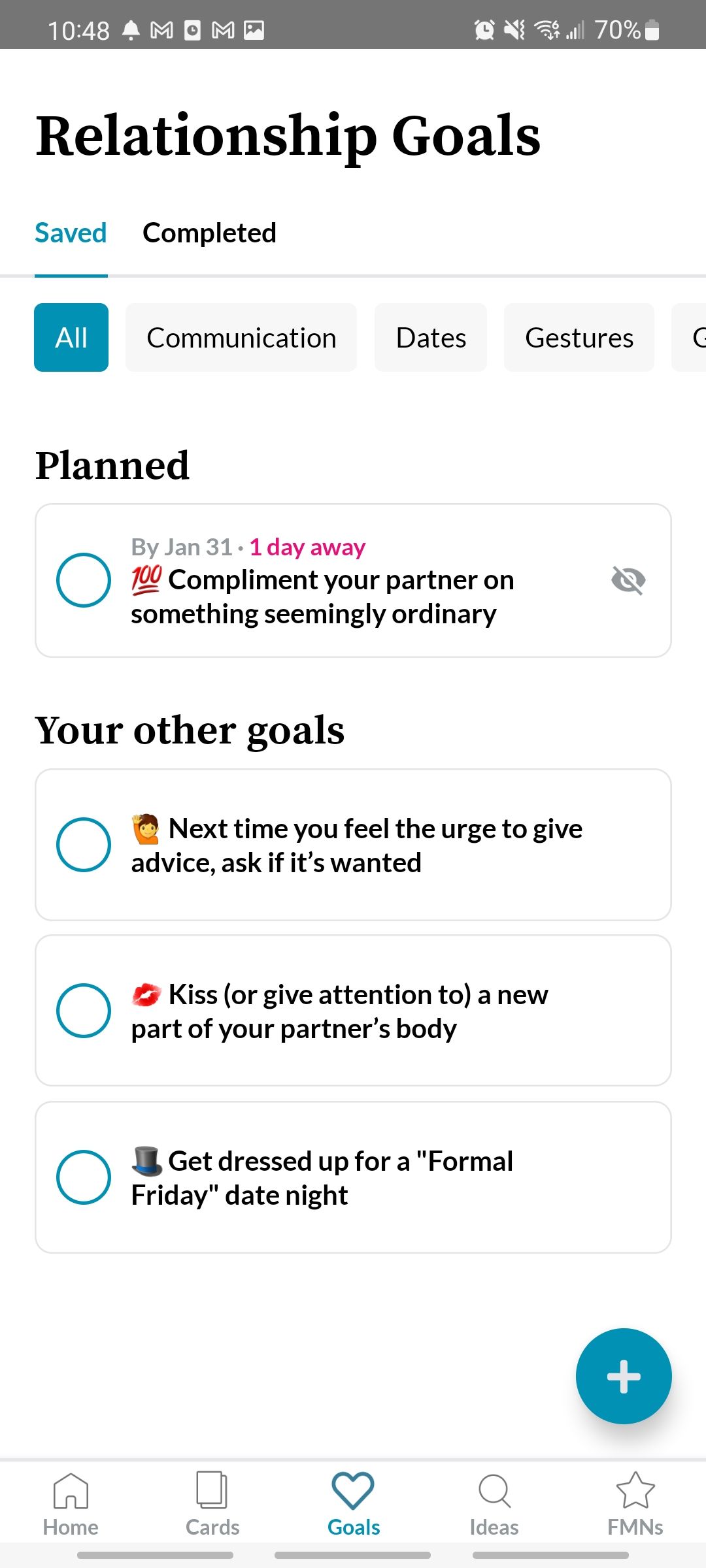Select the All filter chip

click(x=71, y=338)
